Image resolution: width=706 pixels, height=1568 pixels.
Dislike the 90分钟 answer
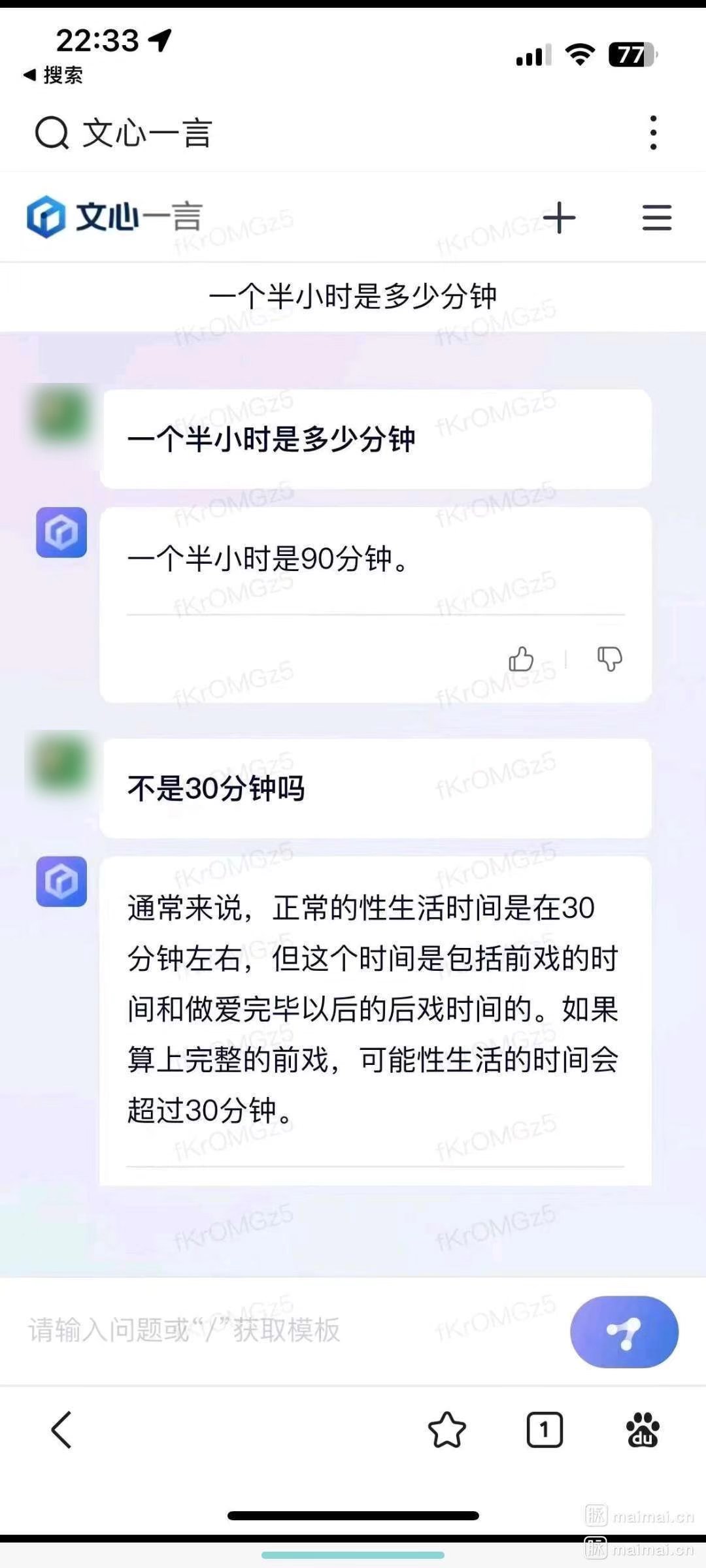pyautogui.click(x=609, y=659)
